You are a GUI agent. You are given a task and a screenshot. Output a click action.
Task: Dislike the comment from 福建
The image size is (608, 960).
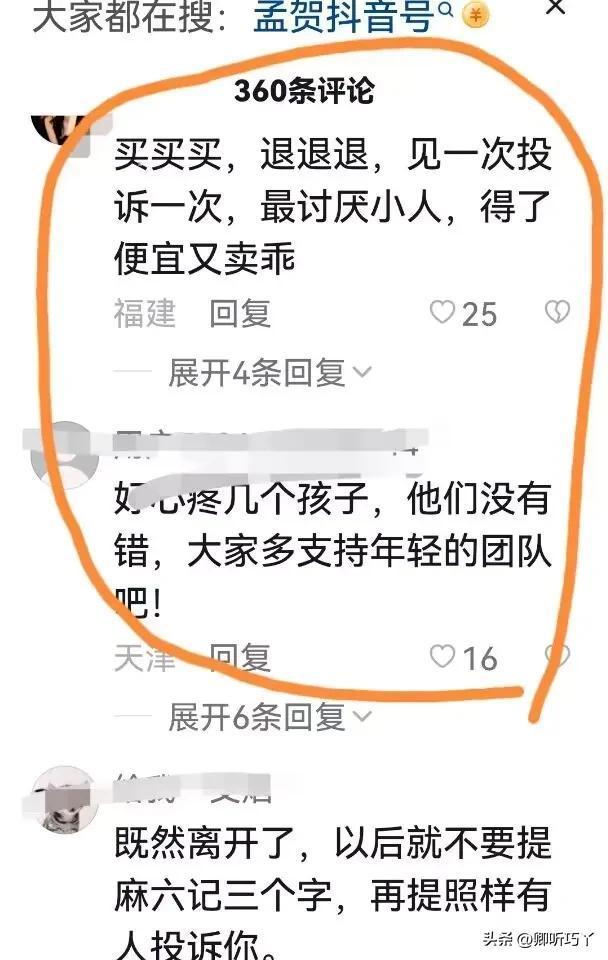pyautogui.click(x=557, y=313)
